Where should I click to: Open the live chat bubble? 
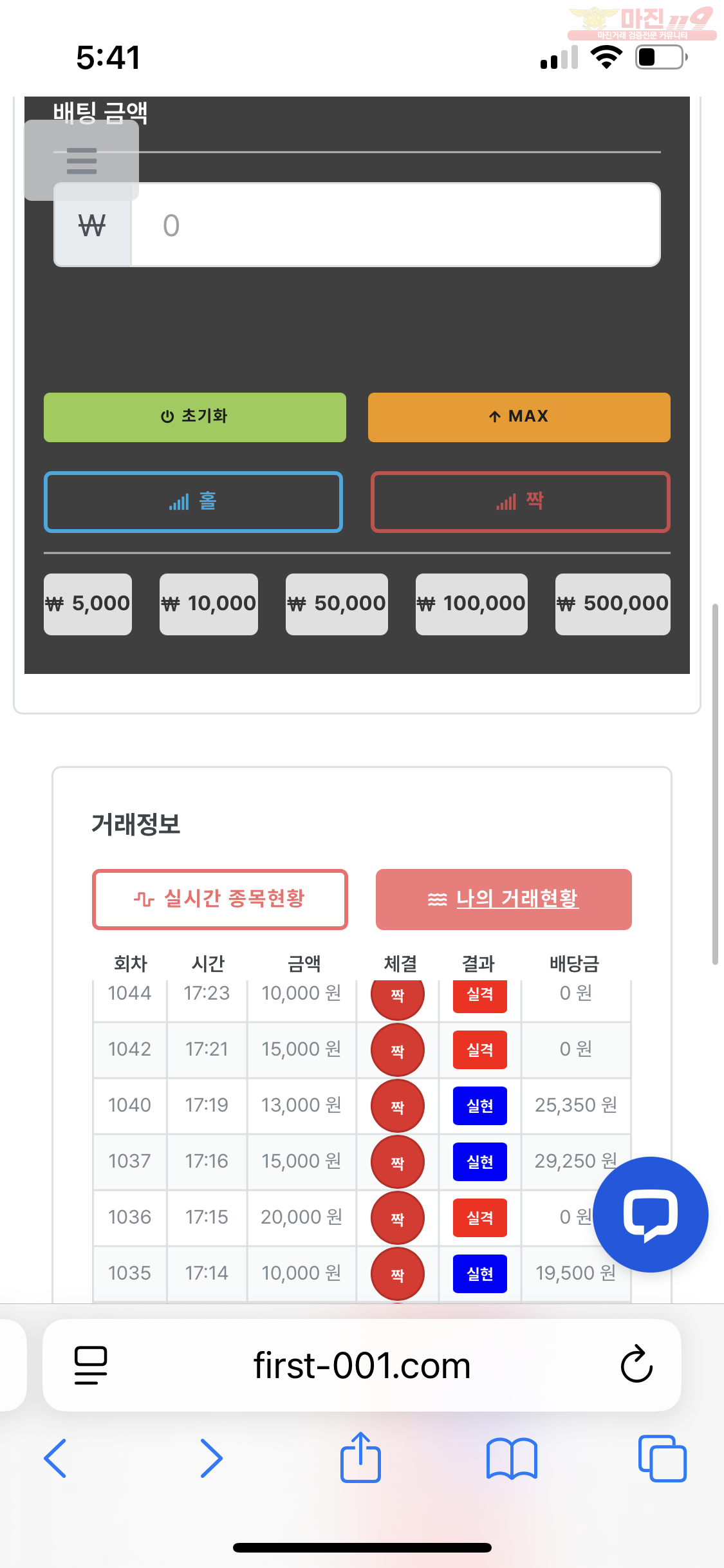click(650, 1215)
